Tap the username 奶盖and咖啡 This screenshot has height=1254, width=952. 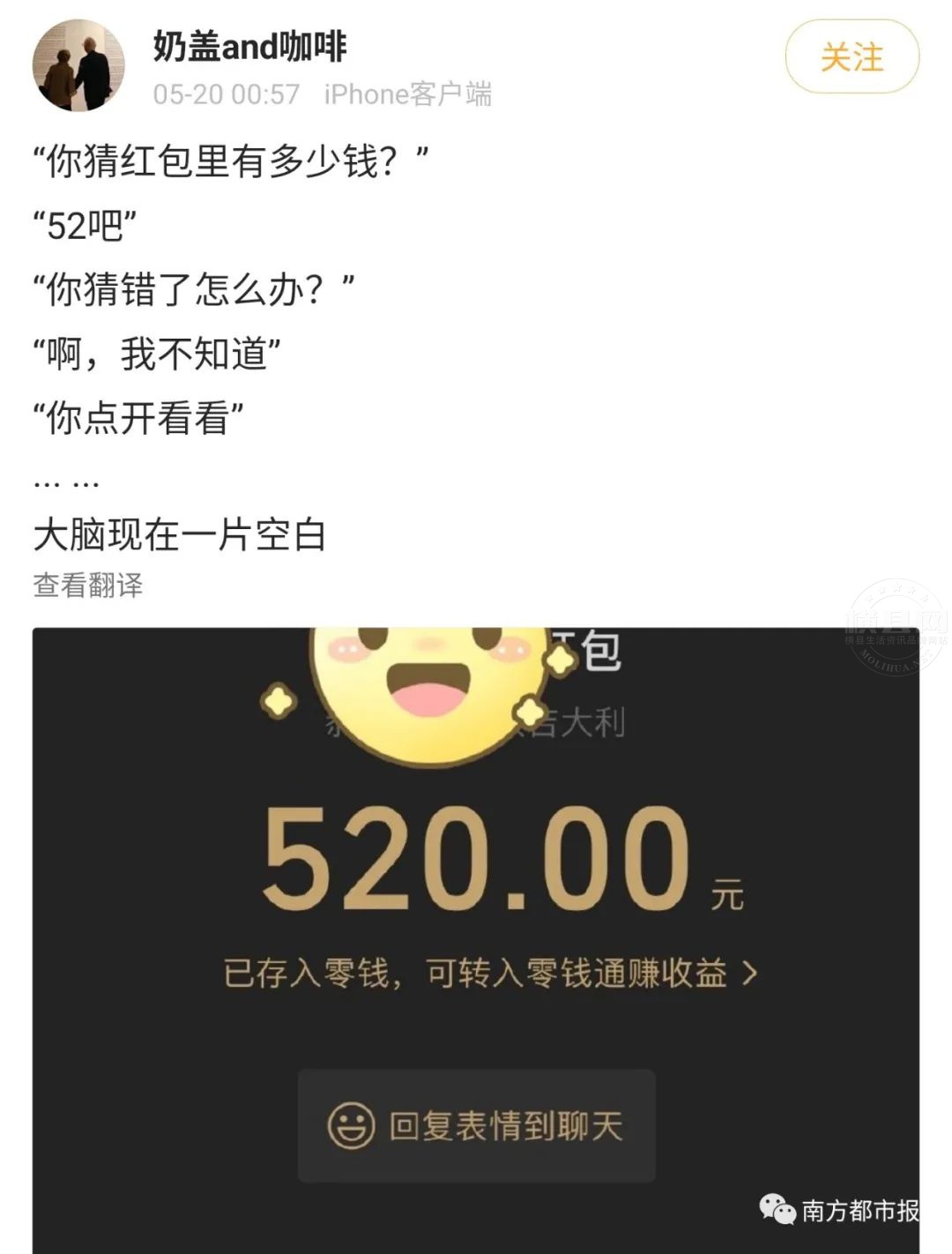coord(250,46)
